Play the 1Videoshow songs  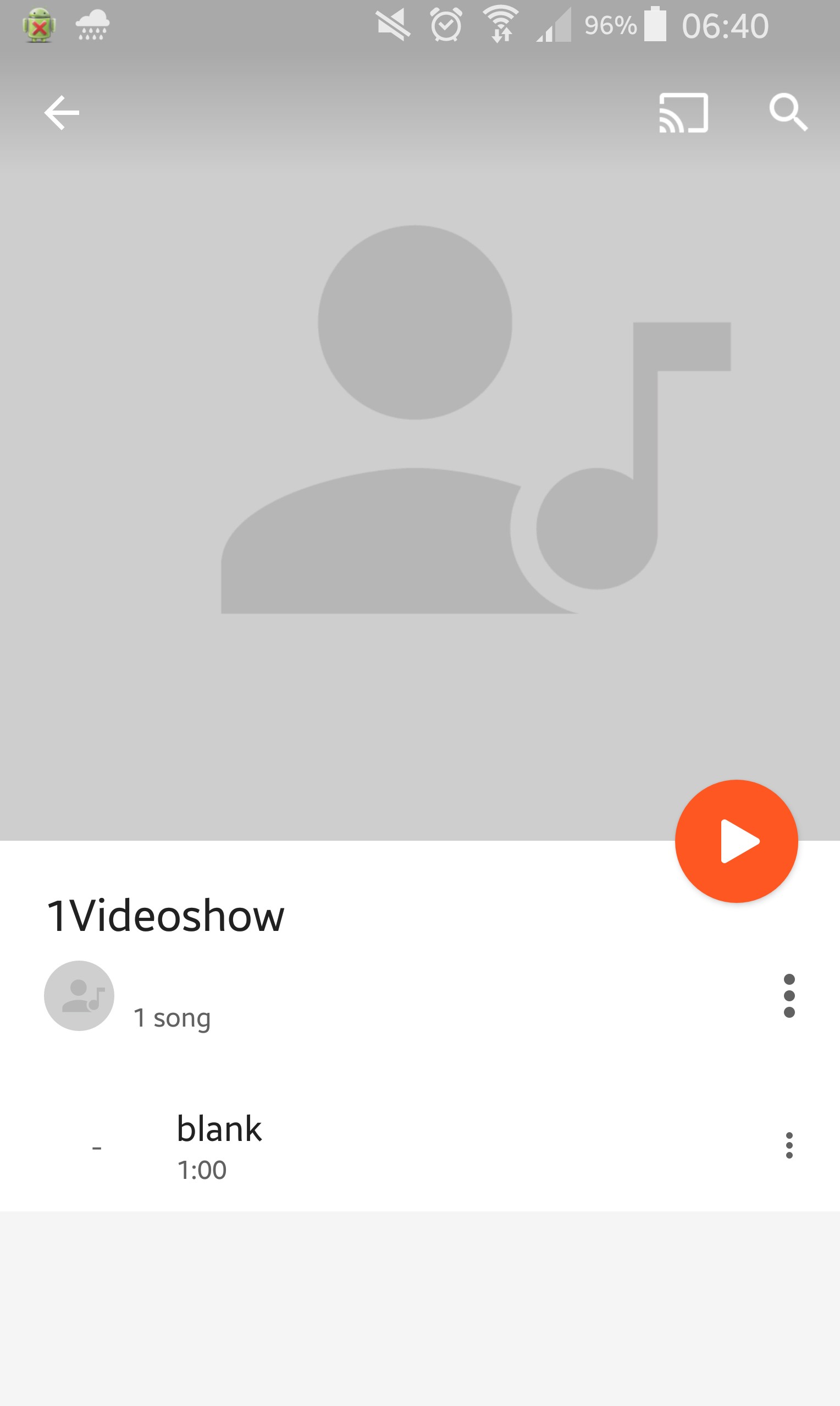tap(736, 841)
